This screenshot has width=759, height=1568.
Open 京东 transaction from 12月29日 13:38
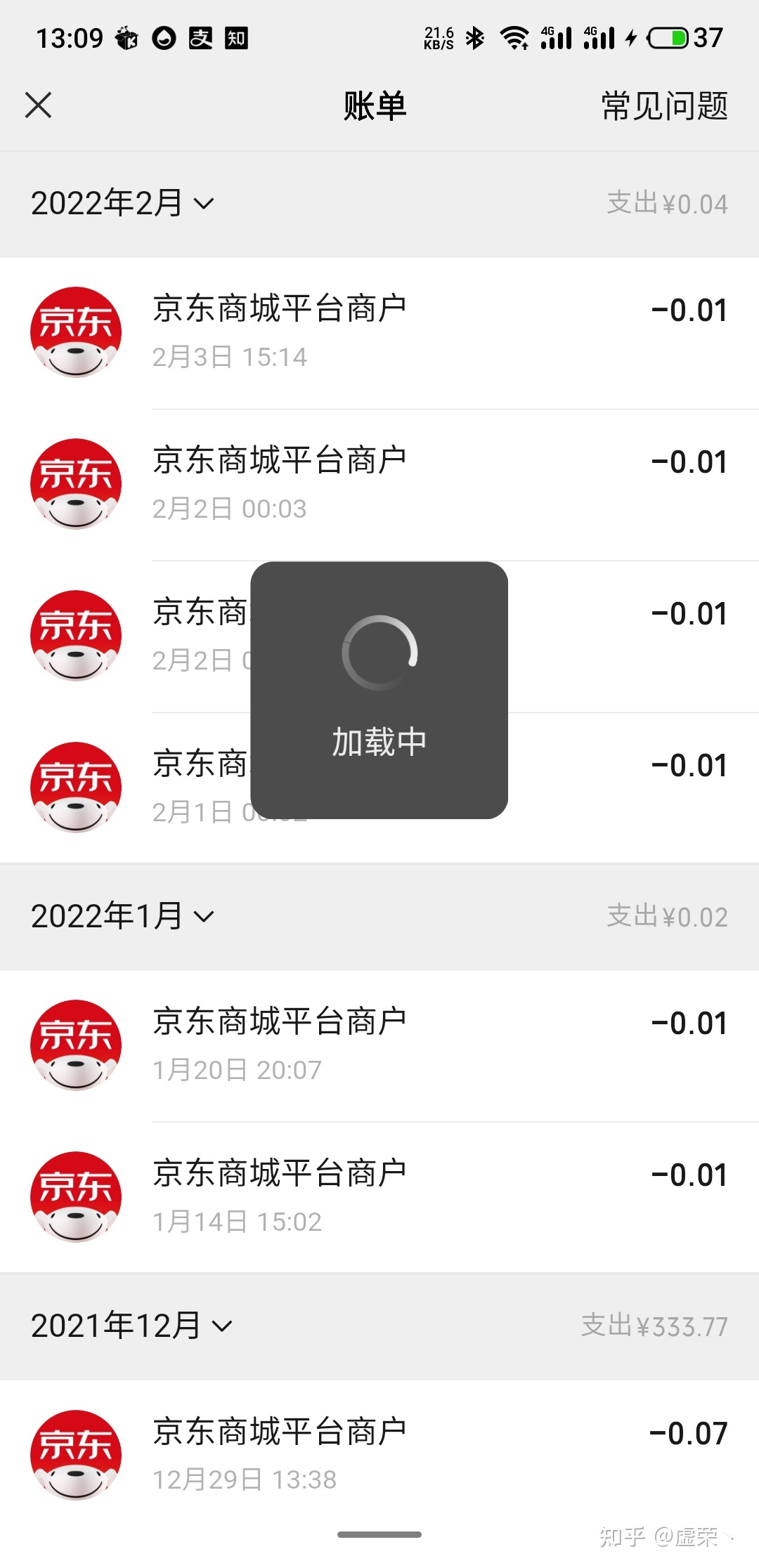379,1455
